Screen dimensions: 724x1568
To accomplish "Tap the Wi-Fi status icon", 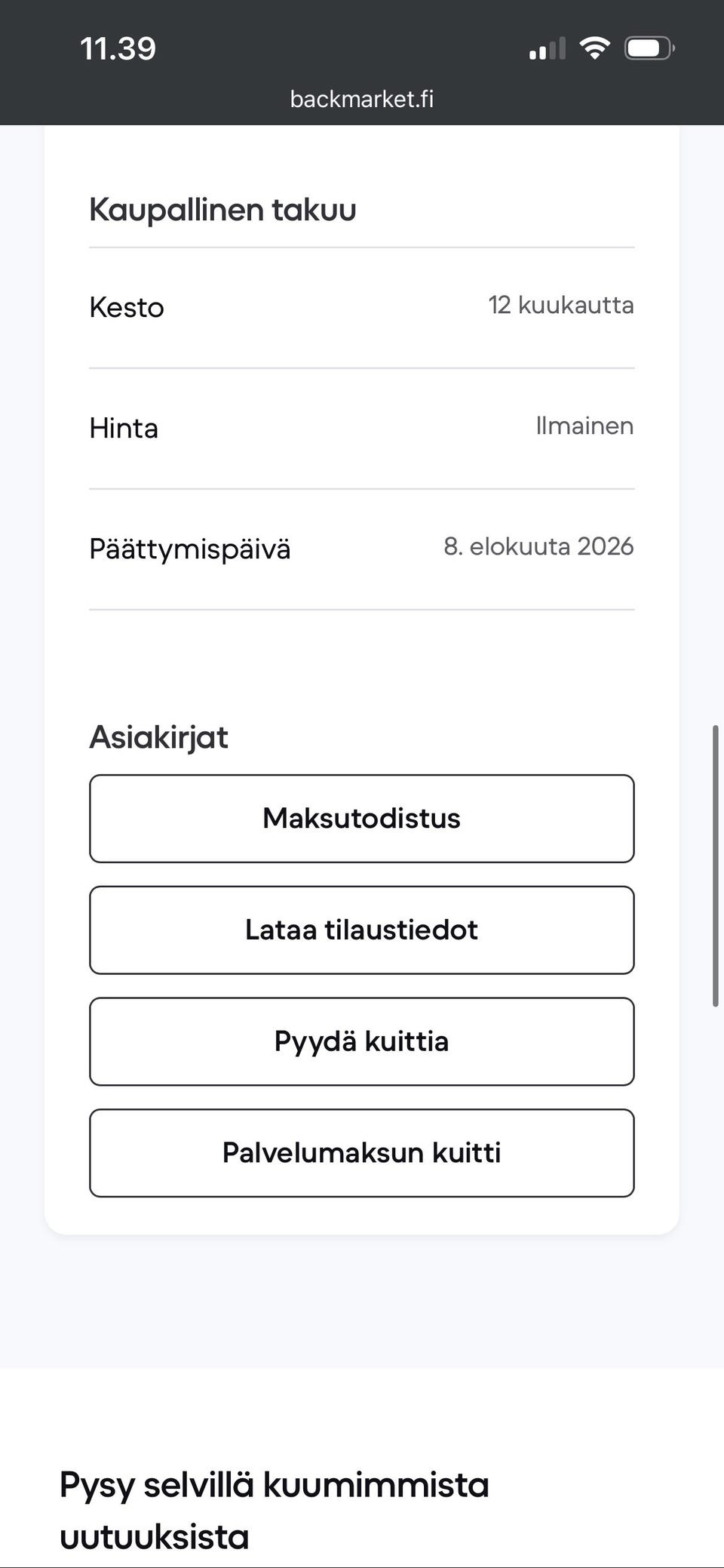I will coord(595,48).
